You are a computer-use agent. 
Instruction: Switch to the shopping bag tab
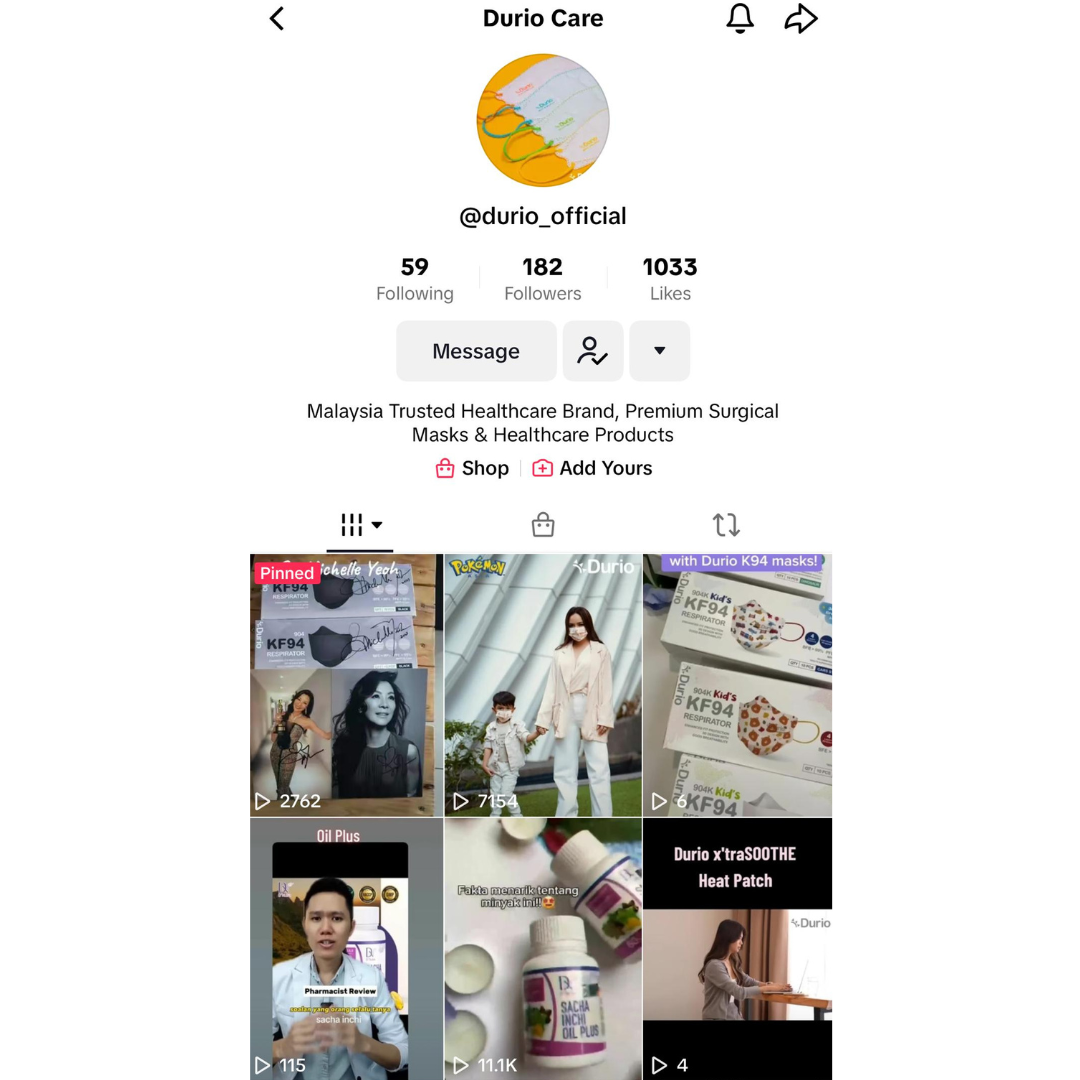coord(542,525)
